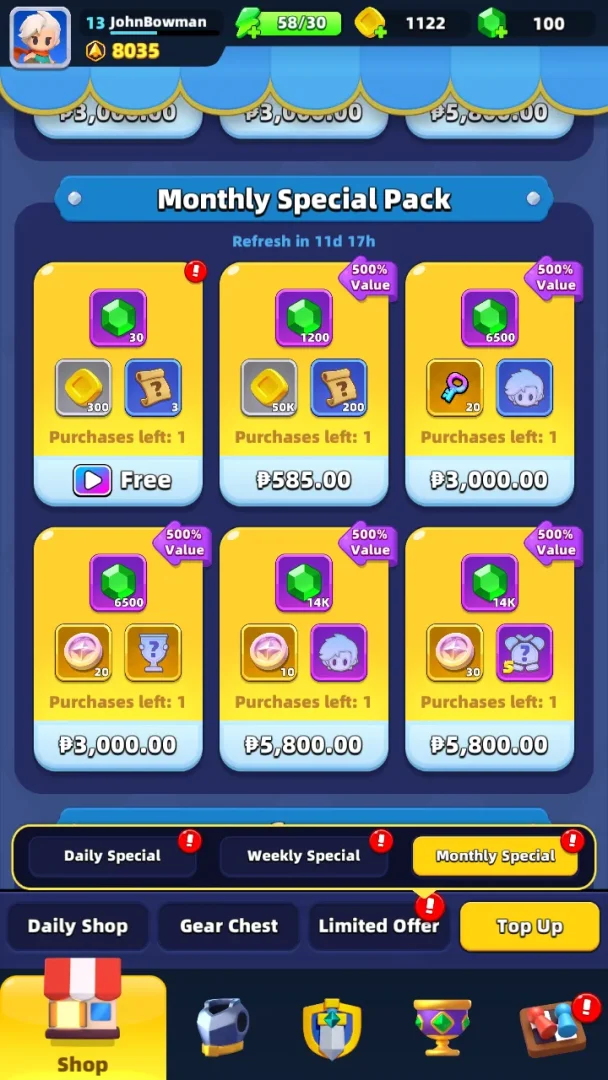The height and width of the screenshot is (1080, 608).
Task: Claim the Free monthly pack
Action: (118, 480)
